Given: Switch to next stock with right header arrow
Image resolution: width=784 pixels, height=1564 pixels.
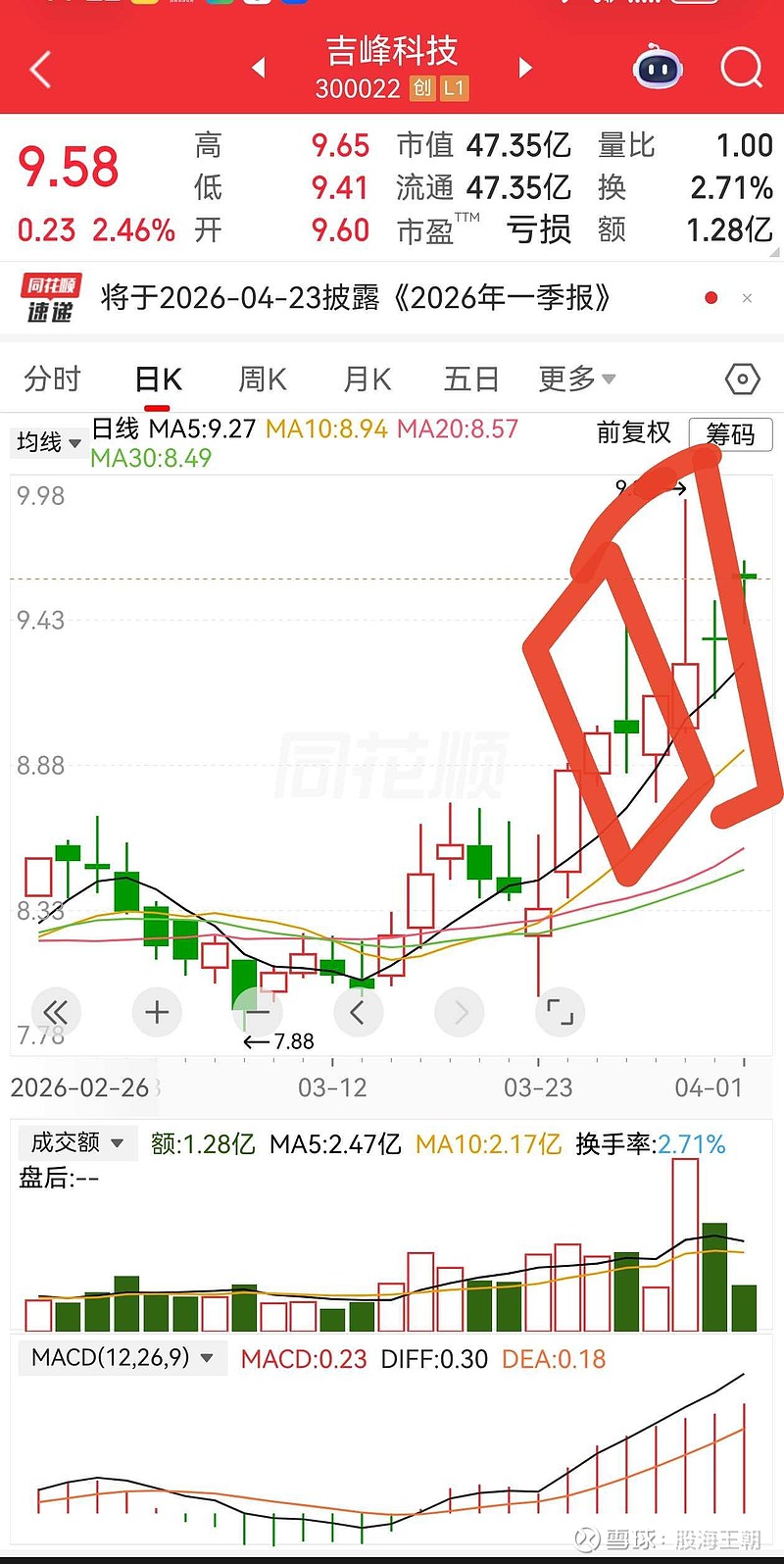Looking at the screenshot, I should 525,67.
